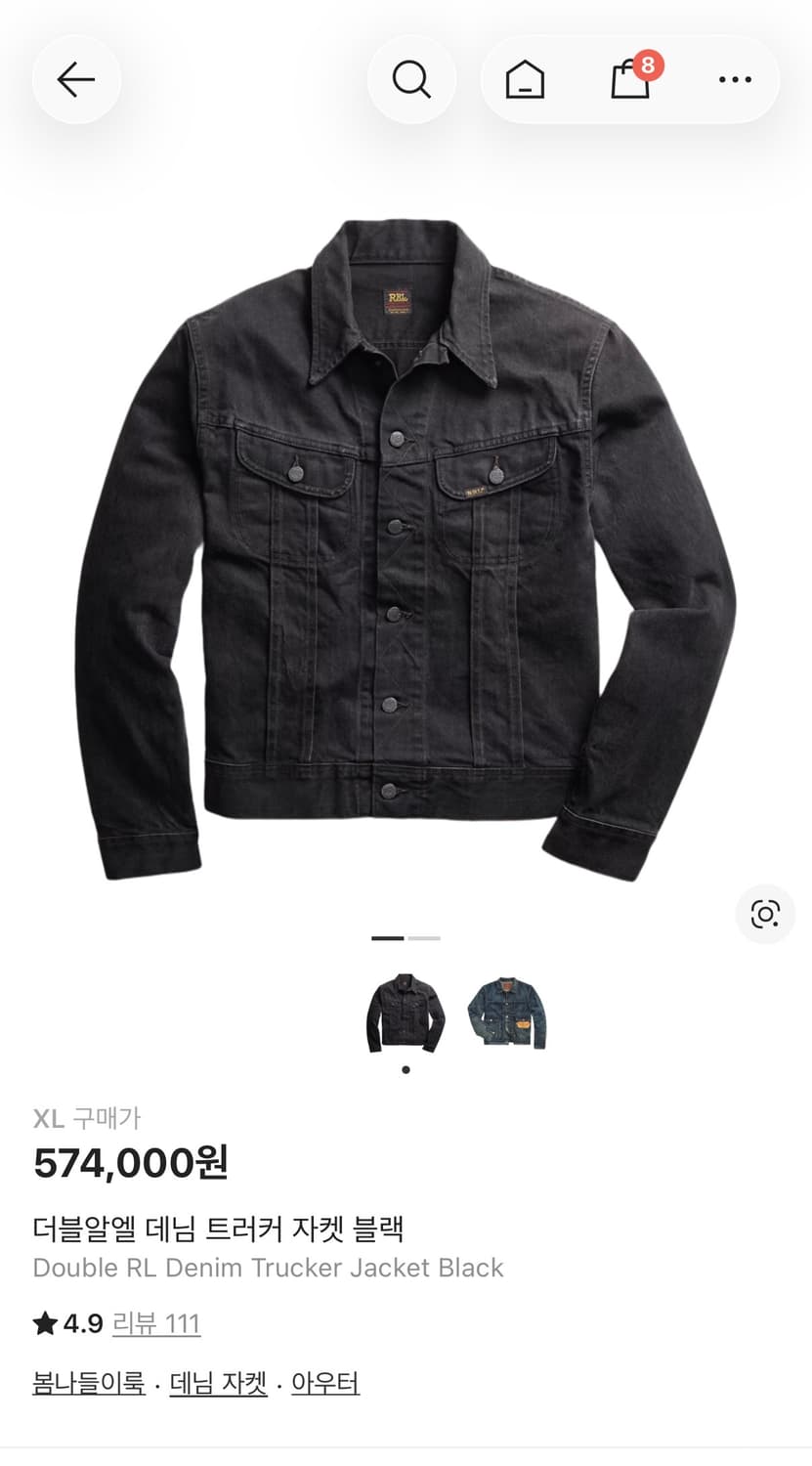Image resolution: width=812 pixels, height=1466 pixels.
Task: Tap the back arrow to return
Action: tap(76, 80)
